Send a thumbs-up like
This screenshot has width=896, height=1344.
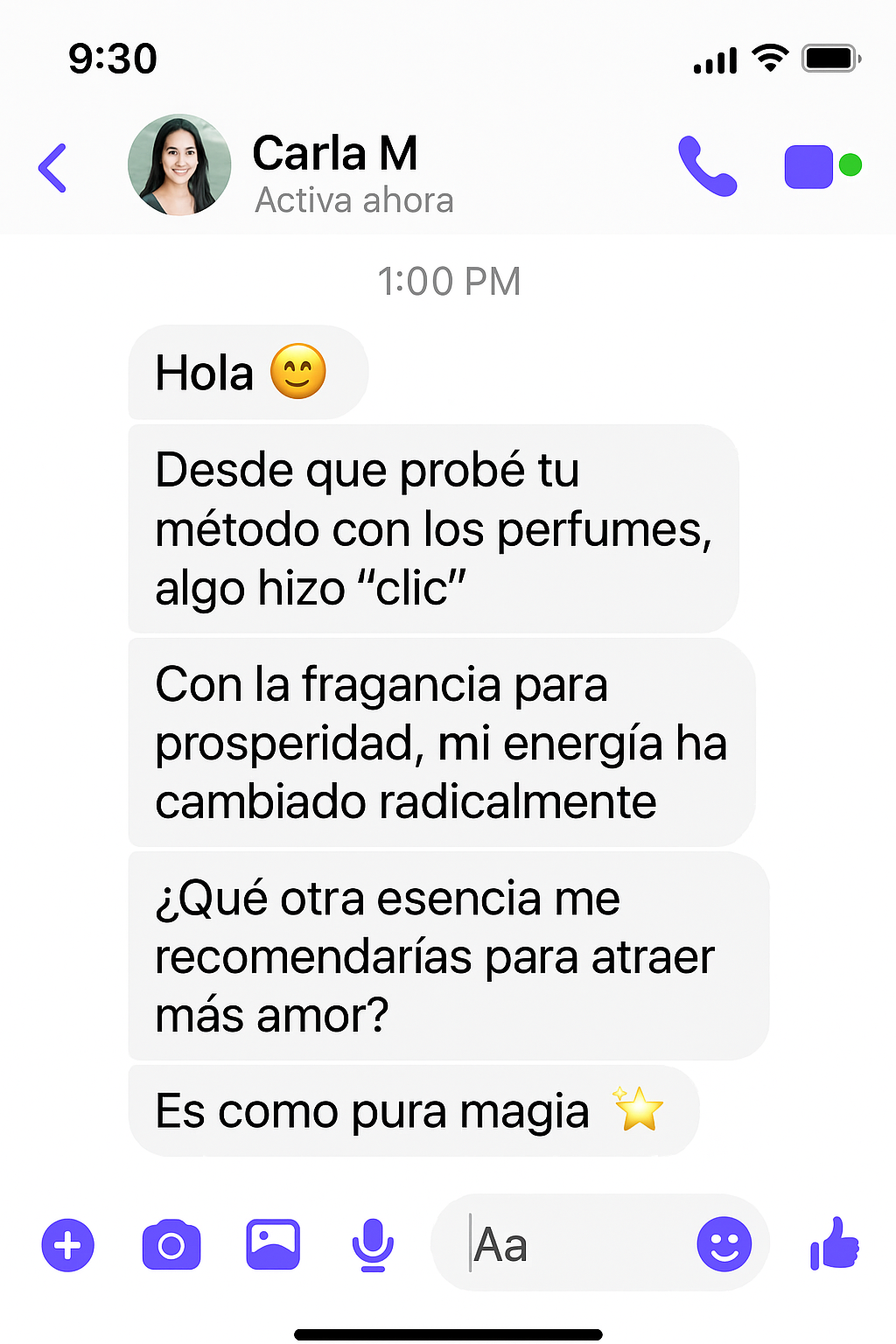835,1242
